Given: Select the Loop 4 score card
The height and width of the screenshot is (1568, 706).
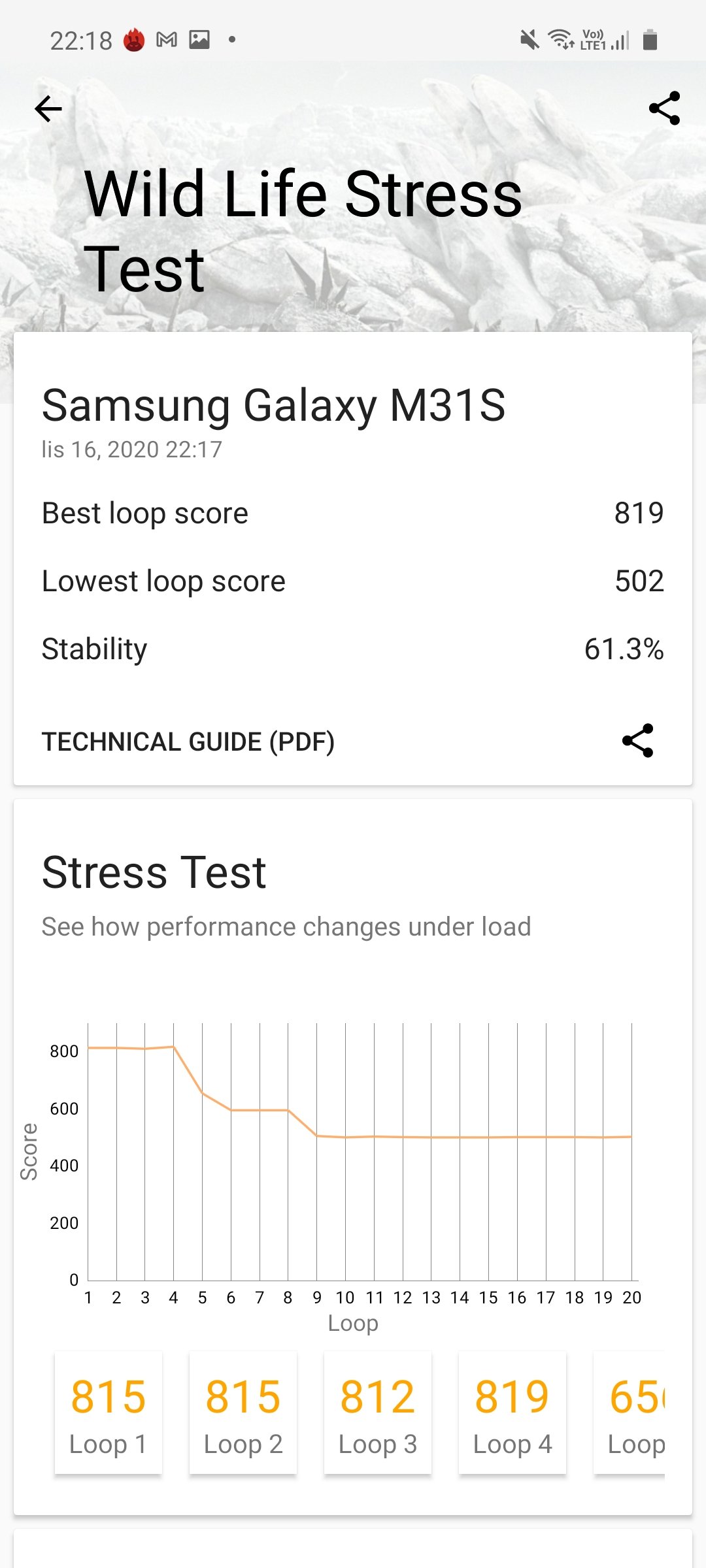Looking at the screenshot, I should (x=513, y=1413).
